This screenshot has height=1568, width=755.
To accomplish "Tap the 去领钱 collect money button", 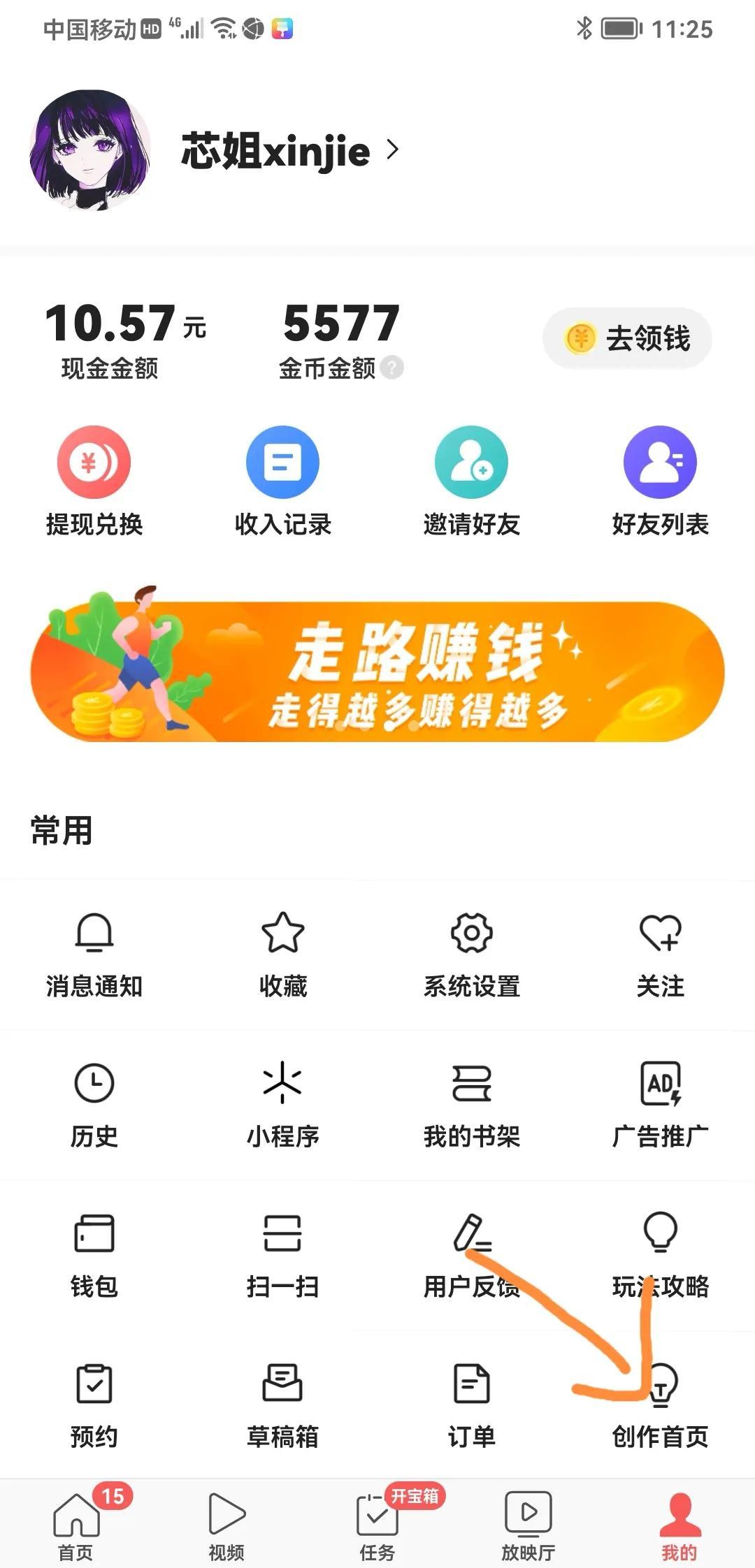I will (x=627, y=337).
